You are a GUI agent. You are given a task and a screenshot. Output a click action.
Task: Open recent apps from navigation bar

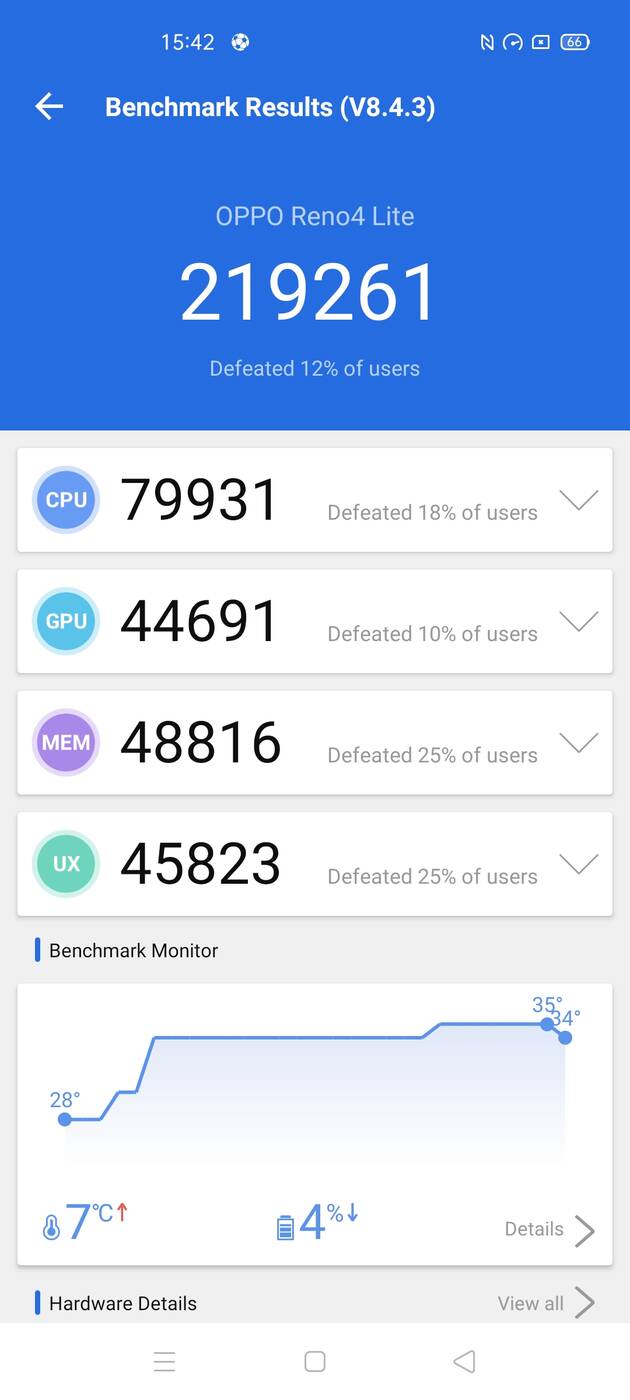(165, 1361)
